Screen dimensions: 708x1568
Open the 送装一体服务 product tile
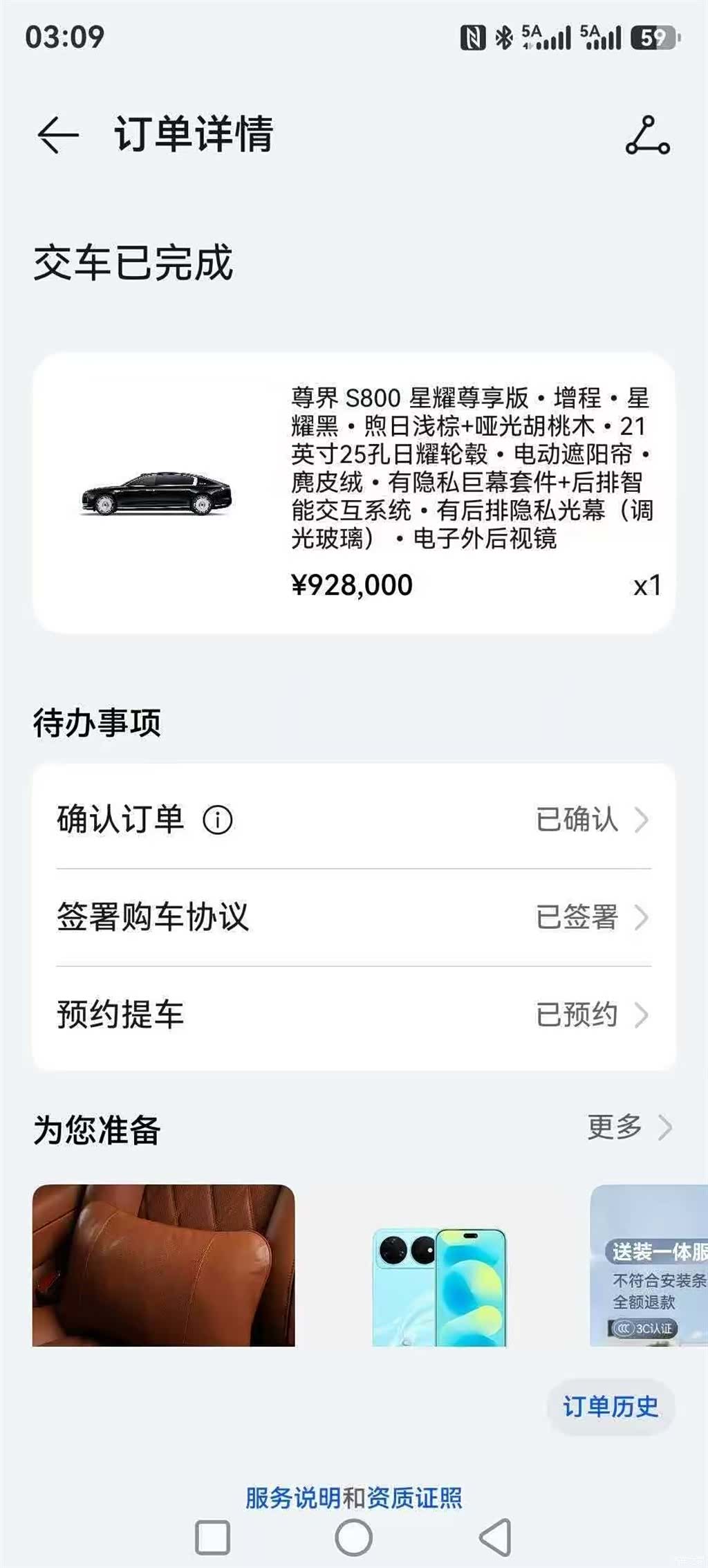[x=649, y=1265]
